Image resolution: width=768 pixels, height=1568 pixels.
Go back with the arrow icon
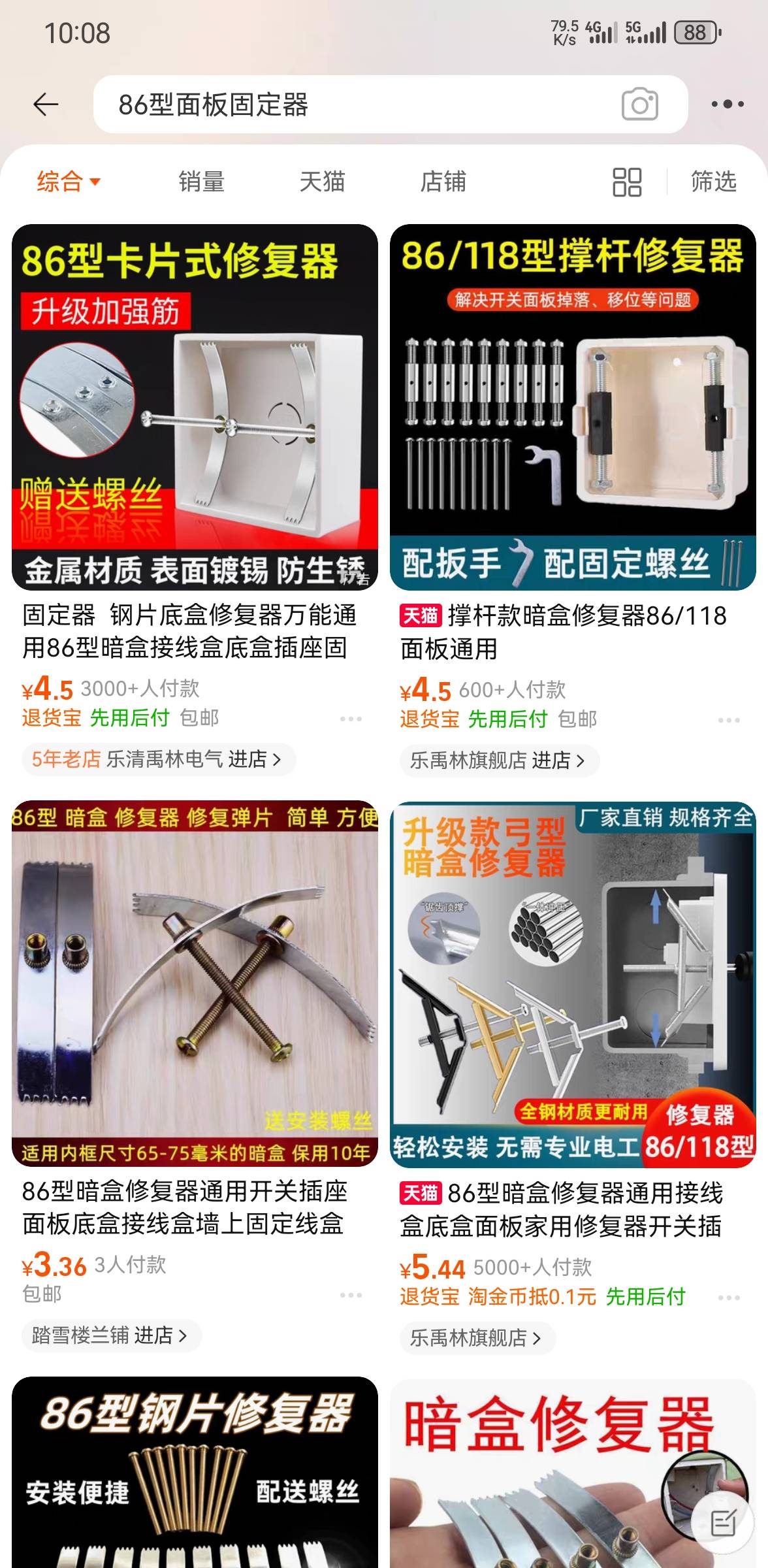pyautogui.click(x=46, y=105)
